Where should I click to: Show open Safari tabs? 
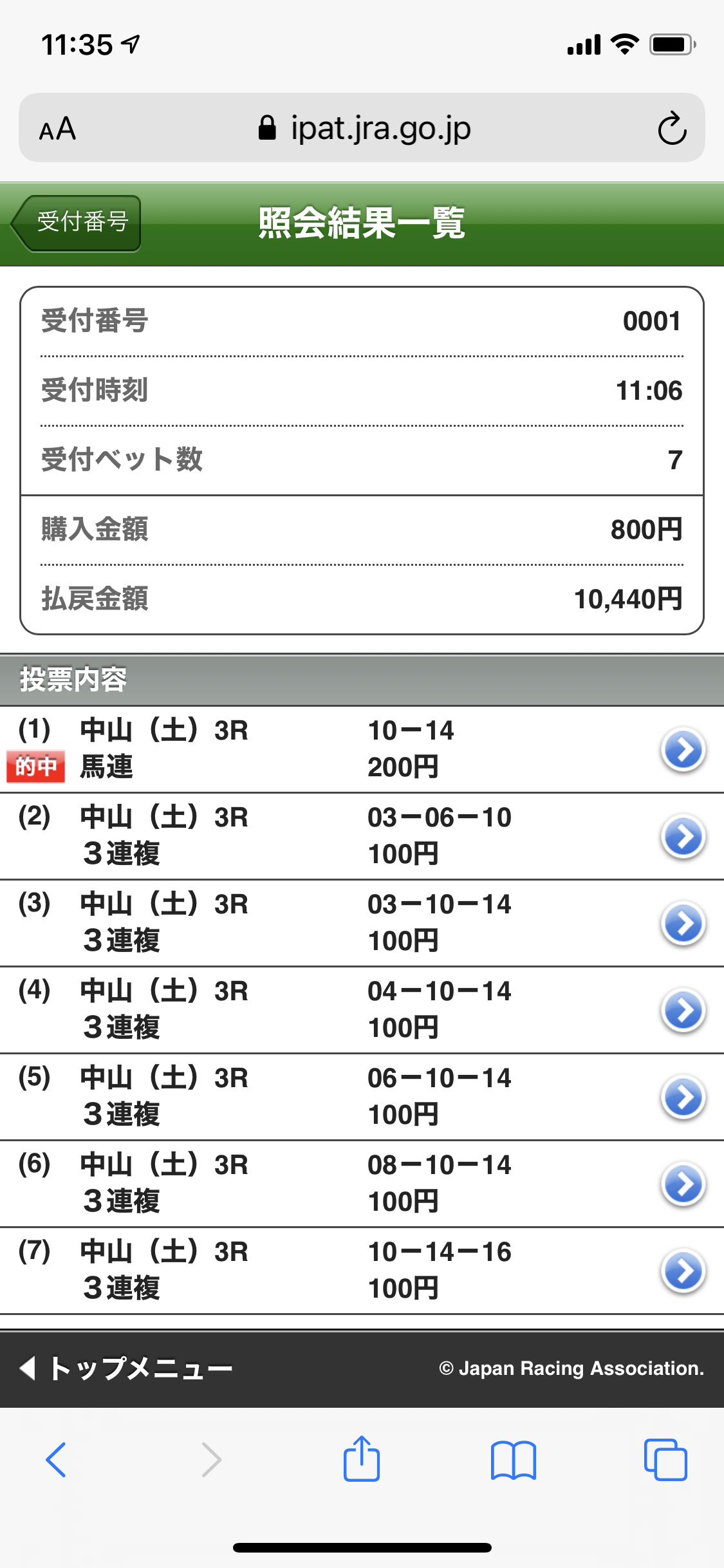click(665, 1460)
